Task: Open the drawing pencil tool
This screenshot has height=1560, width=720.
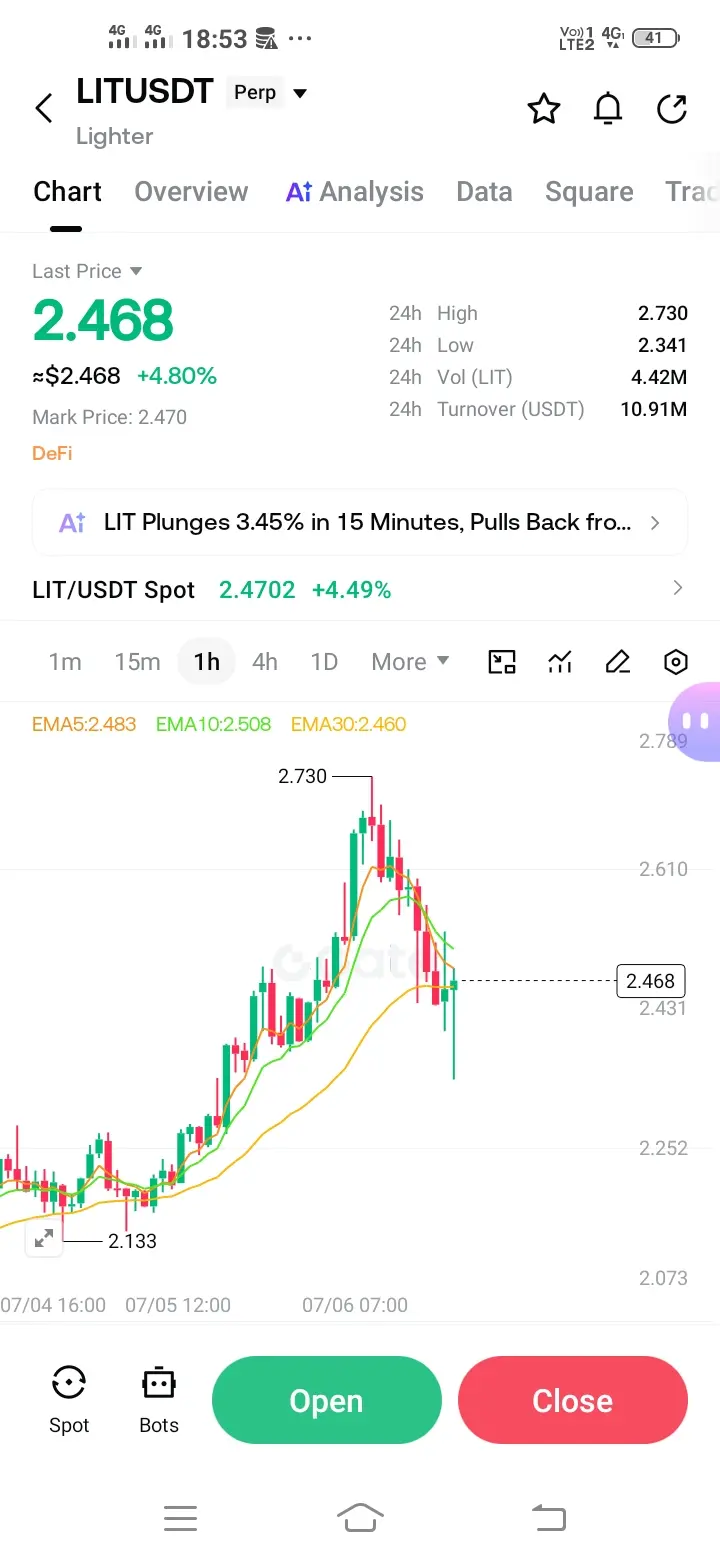Action: click(618, 662)
